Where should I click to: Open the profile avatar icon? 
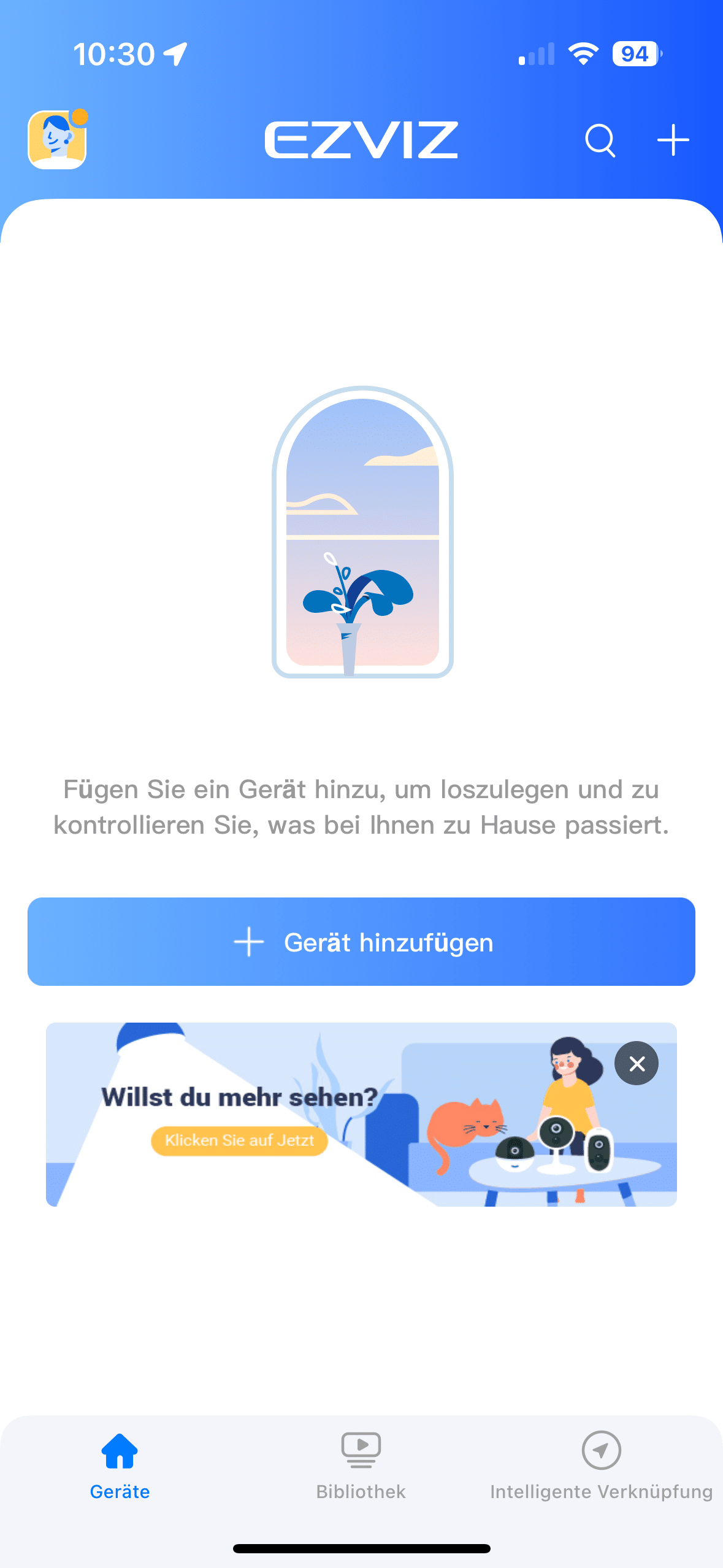(57, 140)
